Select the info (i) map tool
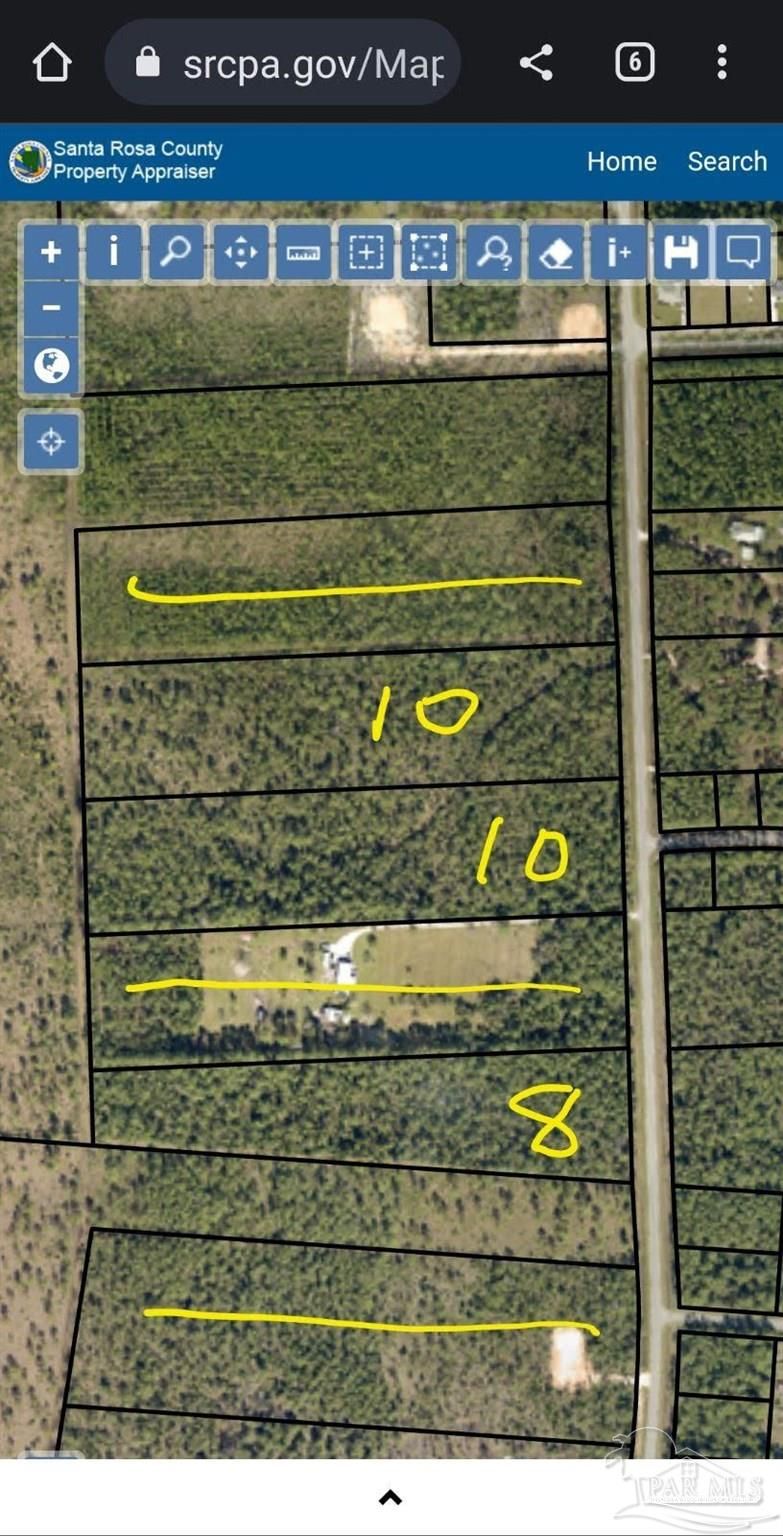Viewport: 783px width, 1536px height. coord(113,253)
